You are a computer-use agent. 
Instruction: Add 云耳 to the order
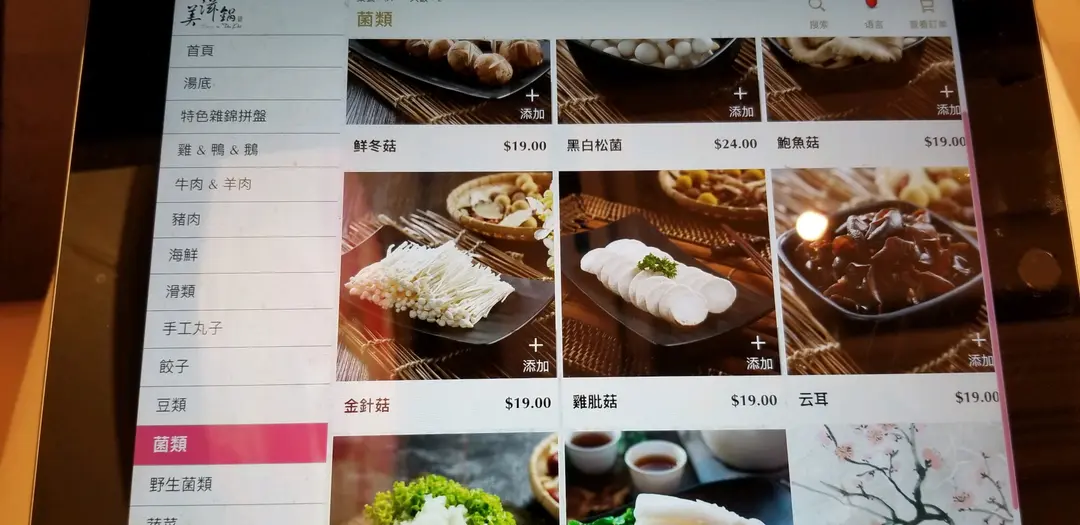tap(979, 350)
